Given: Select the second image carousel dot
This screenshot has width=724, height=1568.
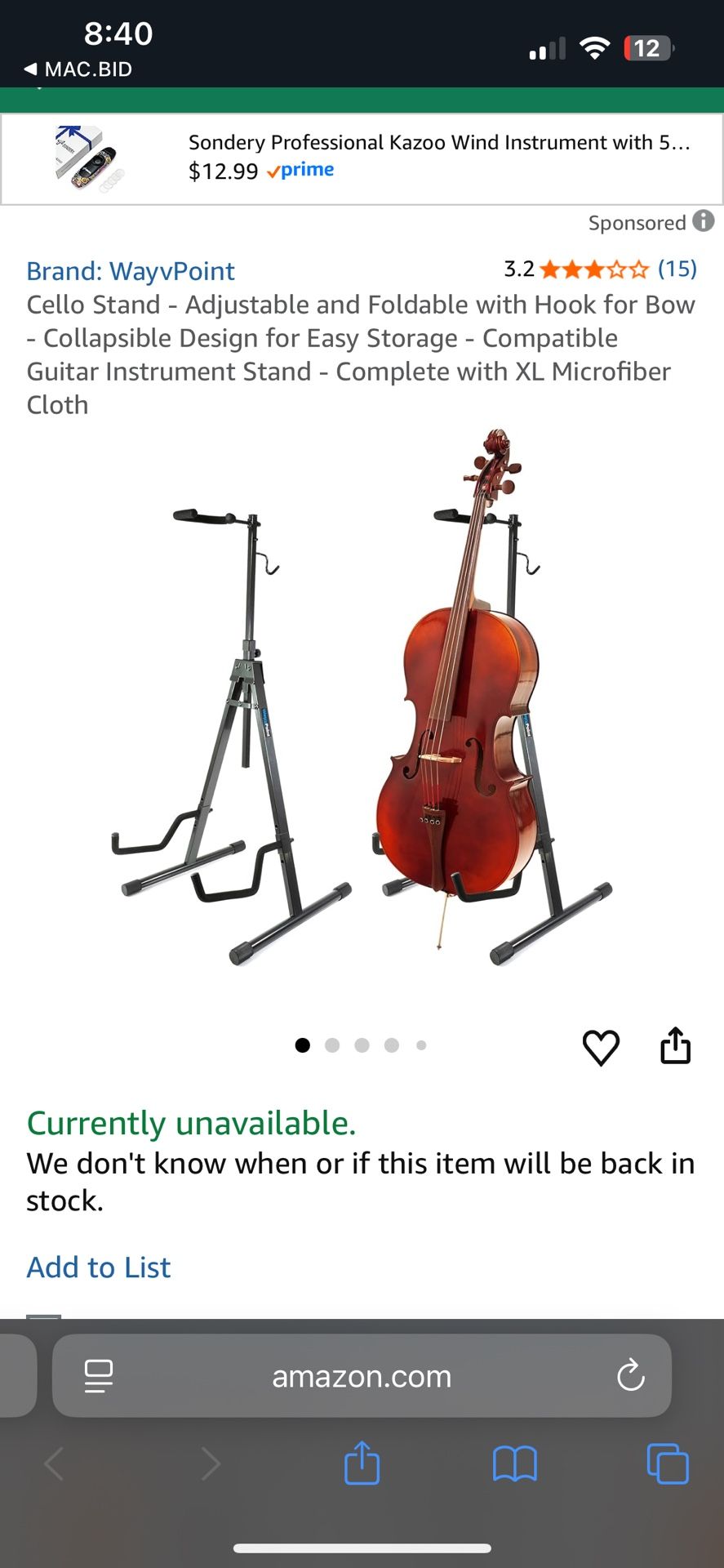Looking at the screenshot, I should 332,1045.
